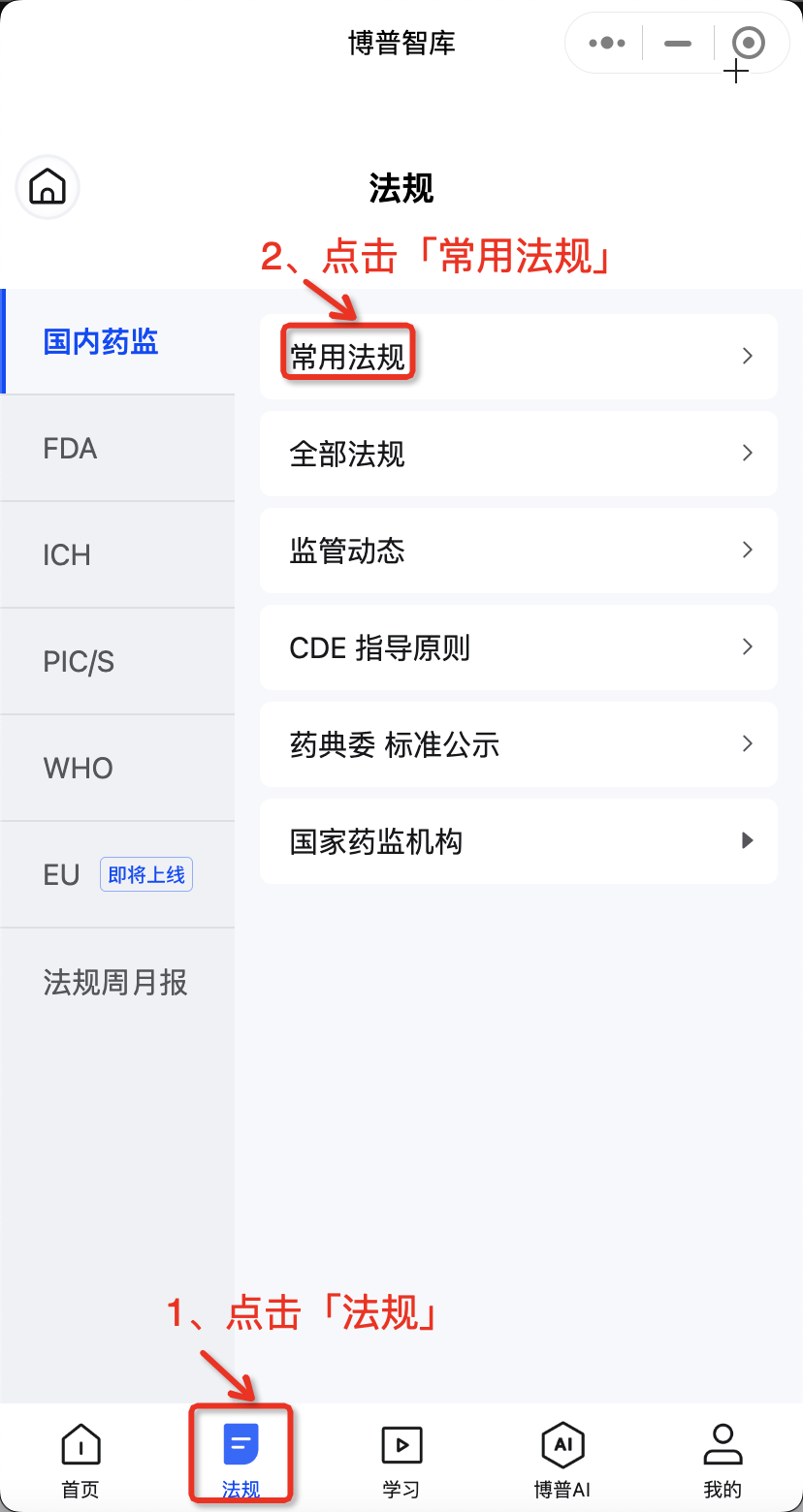Open 常用法规

click(x=519, y=357)
